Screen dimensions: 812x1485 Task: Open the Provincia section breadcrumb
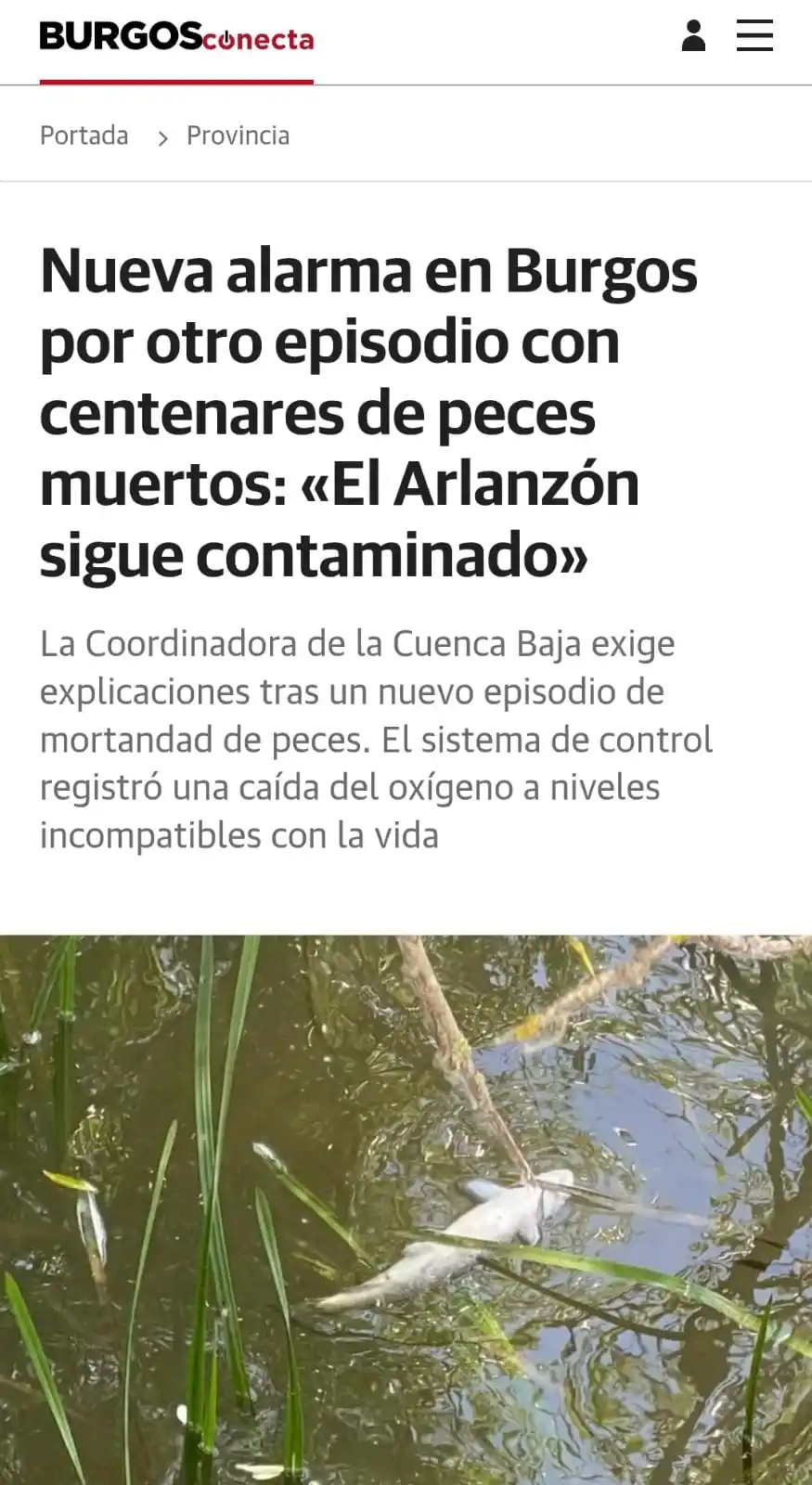coord(238,136)
